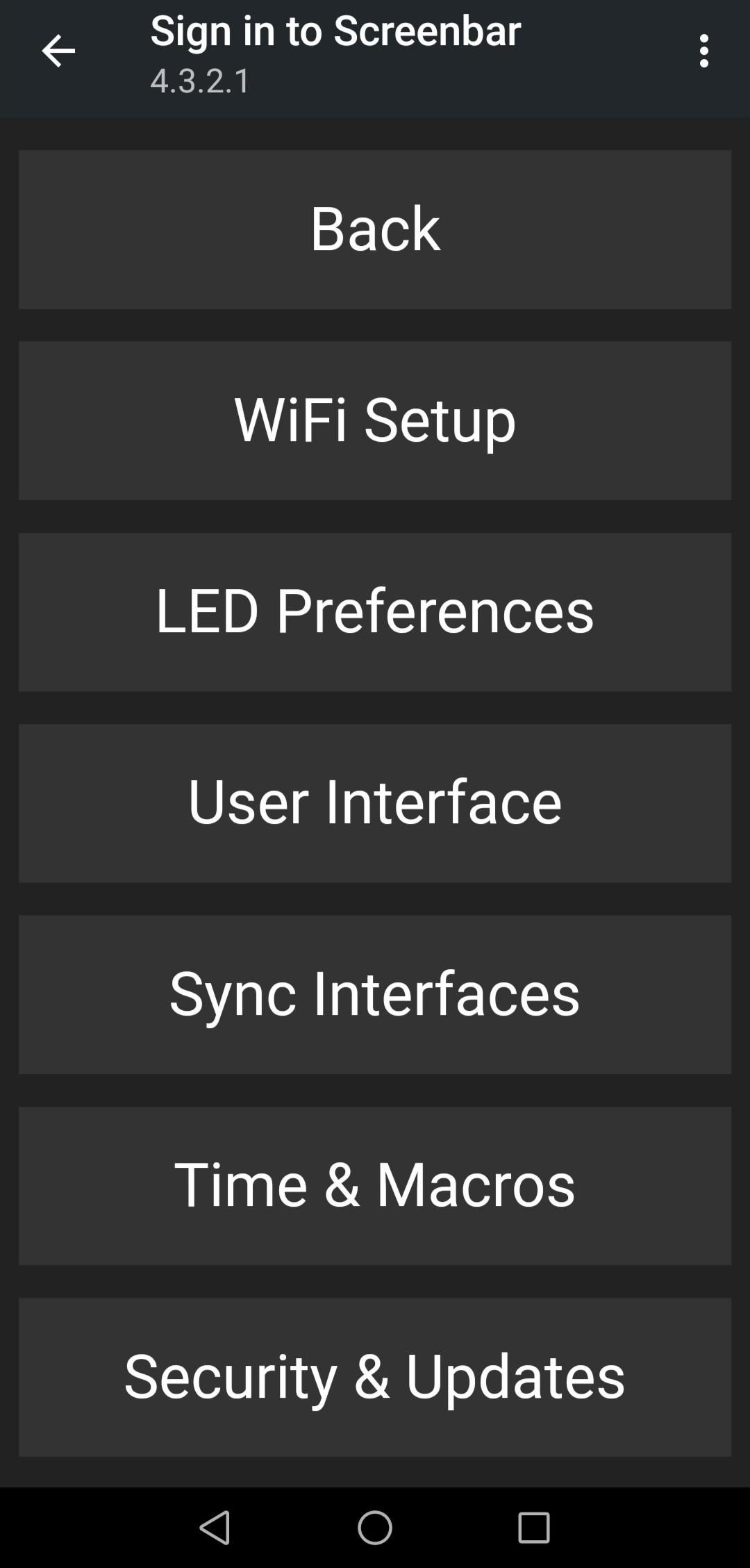Screen dimensions: 750x1568
Task: Open WiFi Setup settings
Action: click(x=375, y=420)
